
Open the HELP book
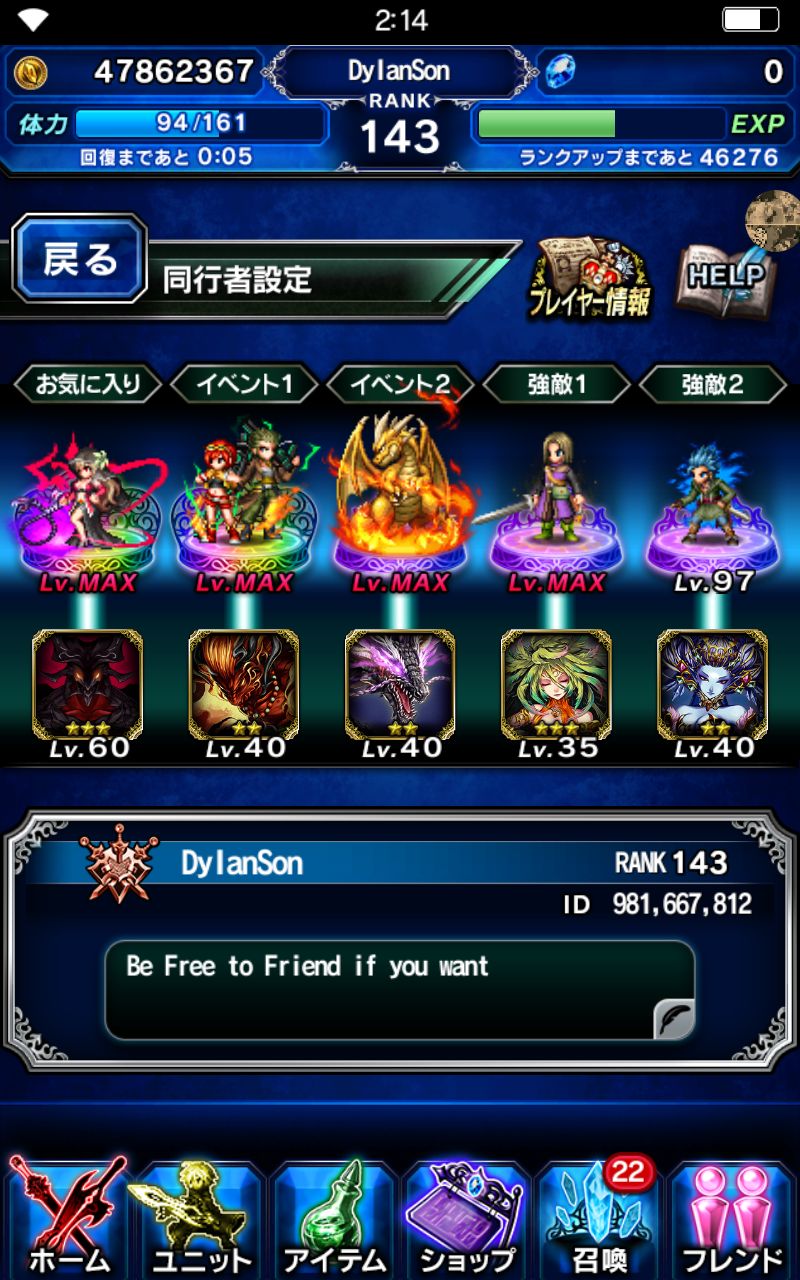coord(725,274)
